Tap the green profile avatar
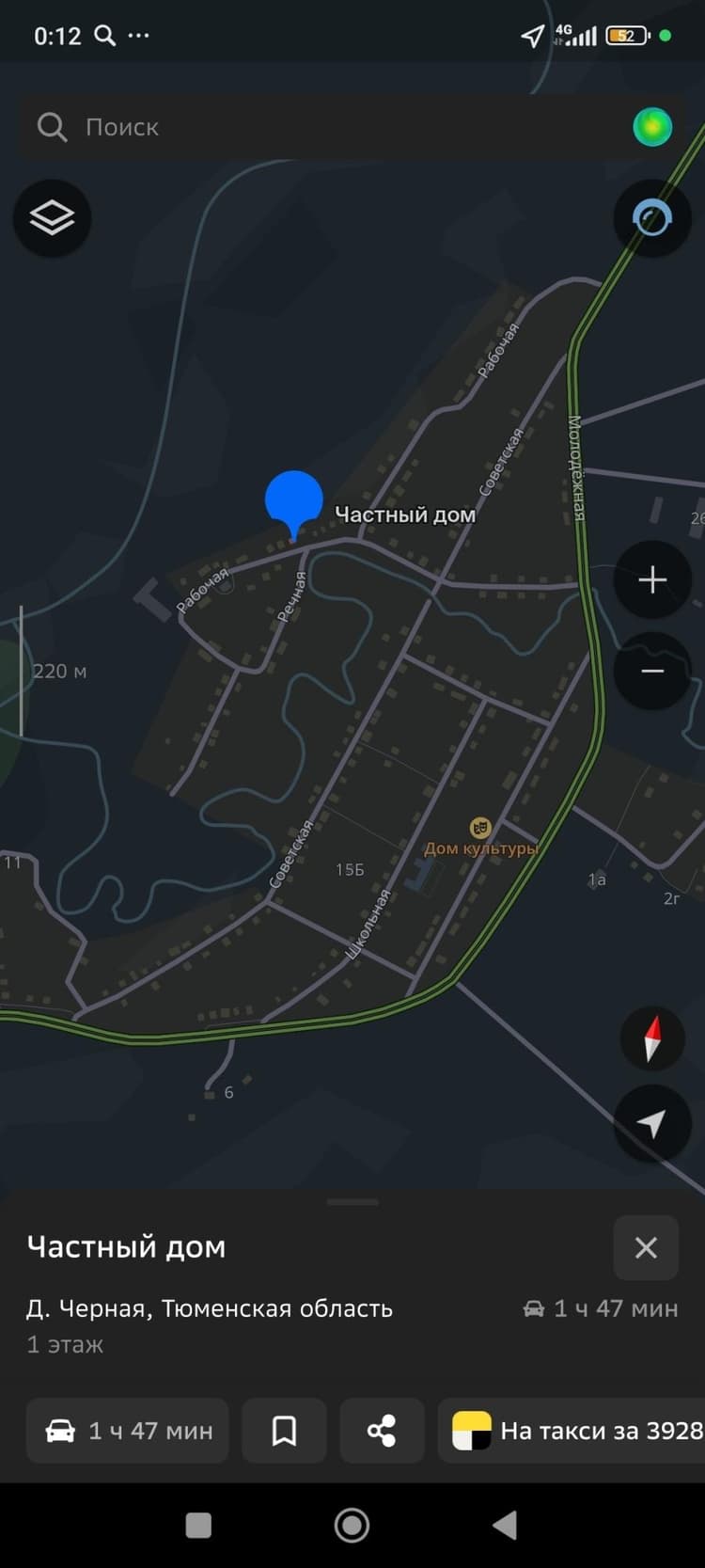Image resolution: width=705 pixels, height=1568 pixels. [652, 126]
